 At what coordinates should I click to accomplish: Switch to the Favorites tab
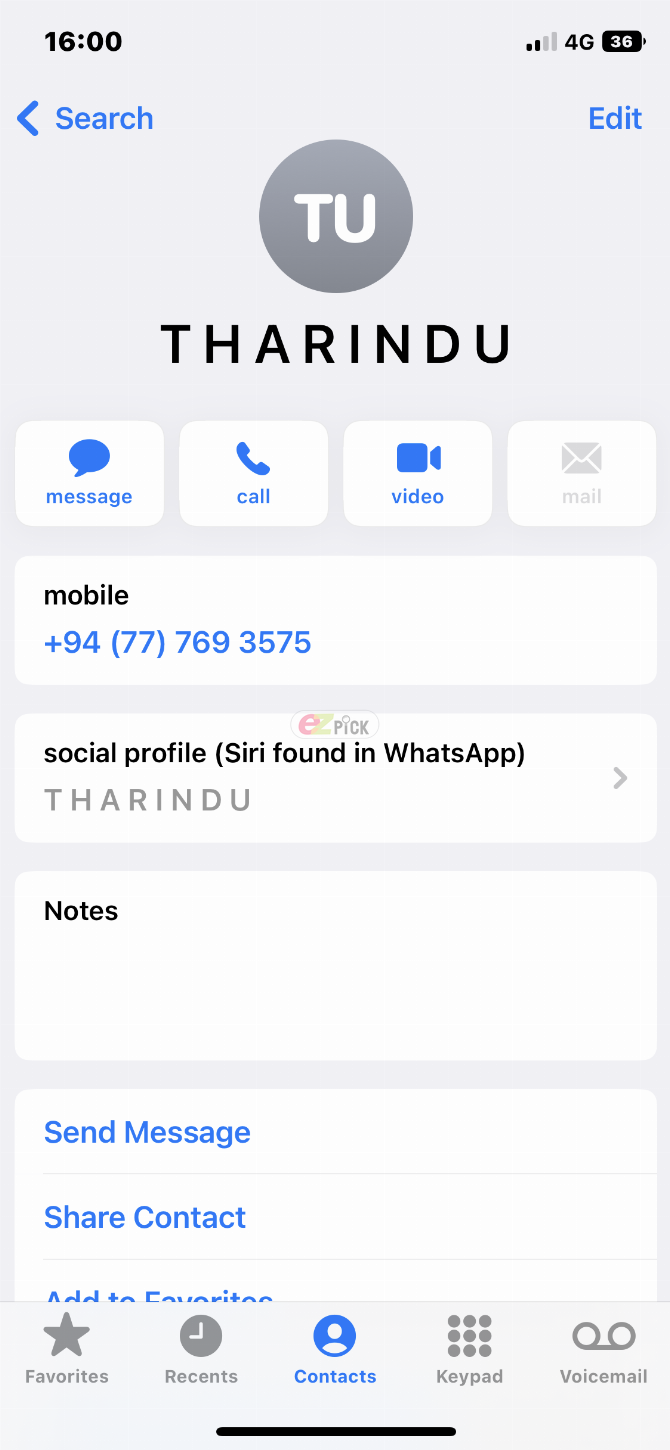[x=67, y=1349]
